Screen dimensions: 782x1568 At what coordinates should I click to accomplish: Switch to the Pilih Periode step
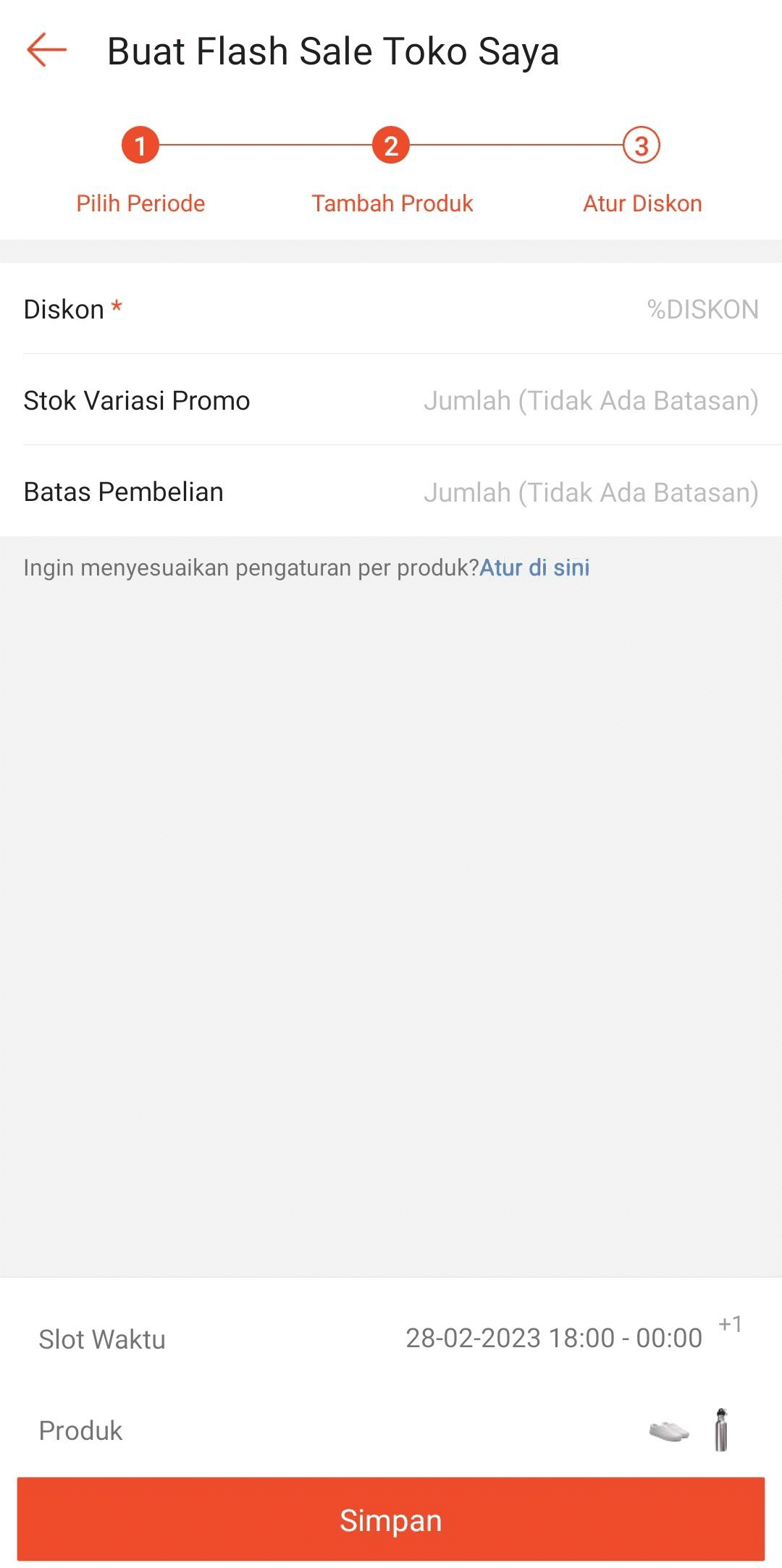point(139,203)
